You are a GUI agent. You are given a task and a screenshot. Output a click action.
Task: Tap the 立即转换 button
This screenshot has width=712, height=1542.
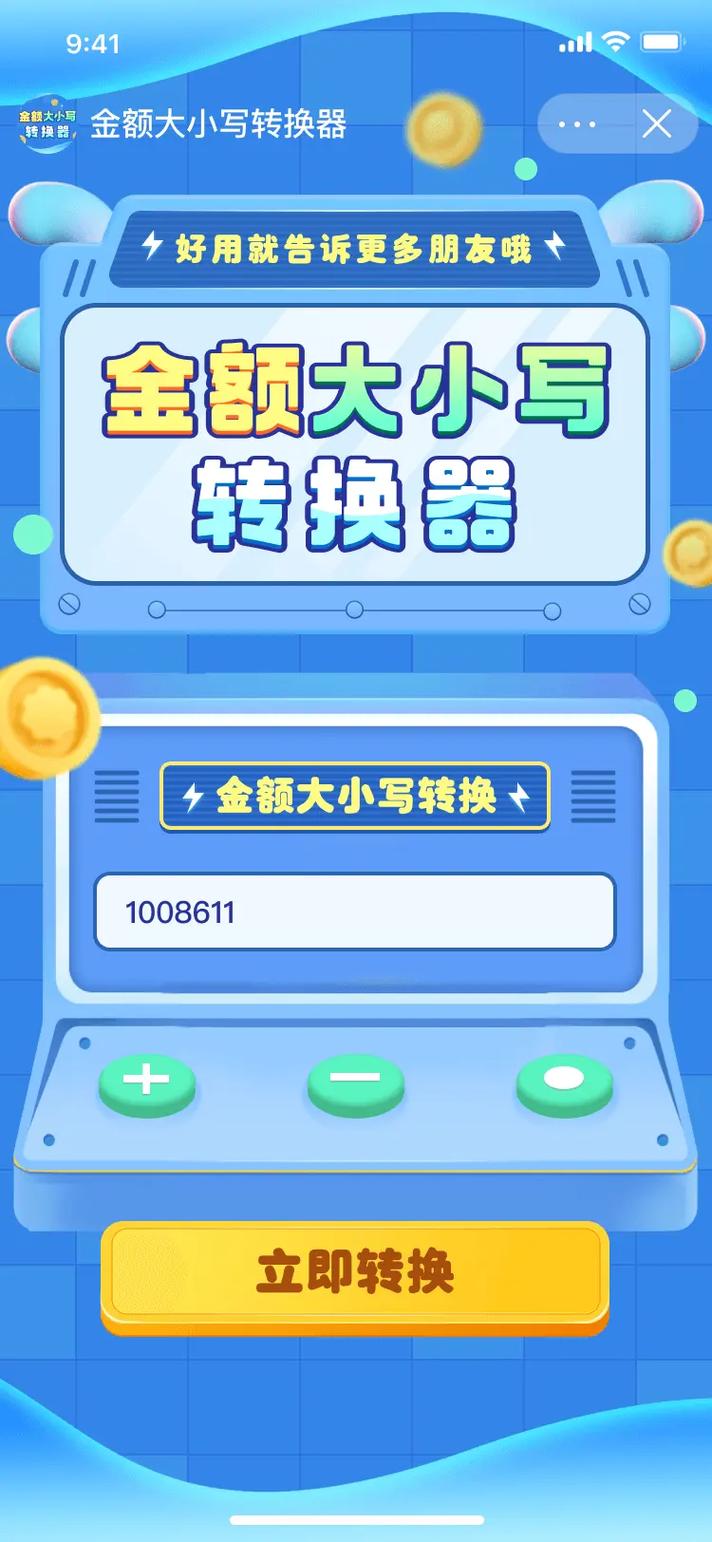click(x=355, y=1272)
